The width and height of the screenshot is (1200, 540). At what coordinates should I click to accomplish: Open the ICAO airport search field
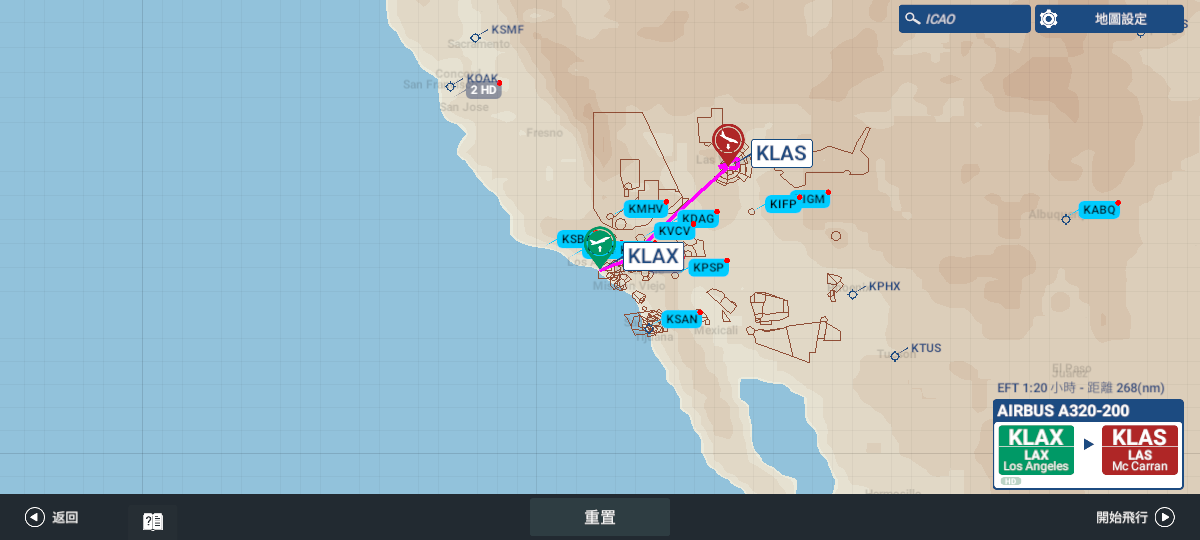[x=964, y=19]
